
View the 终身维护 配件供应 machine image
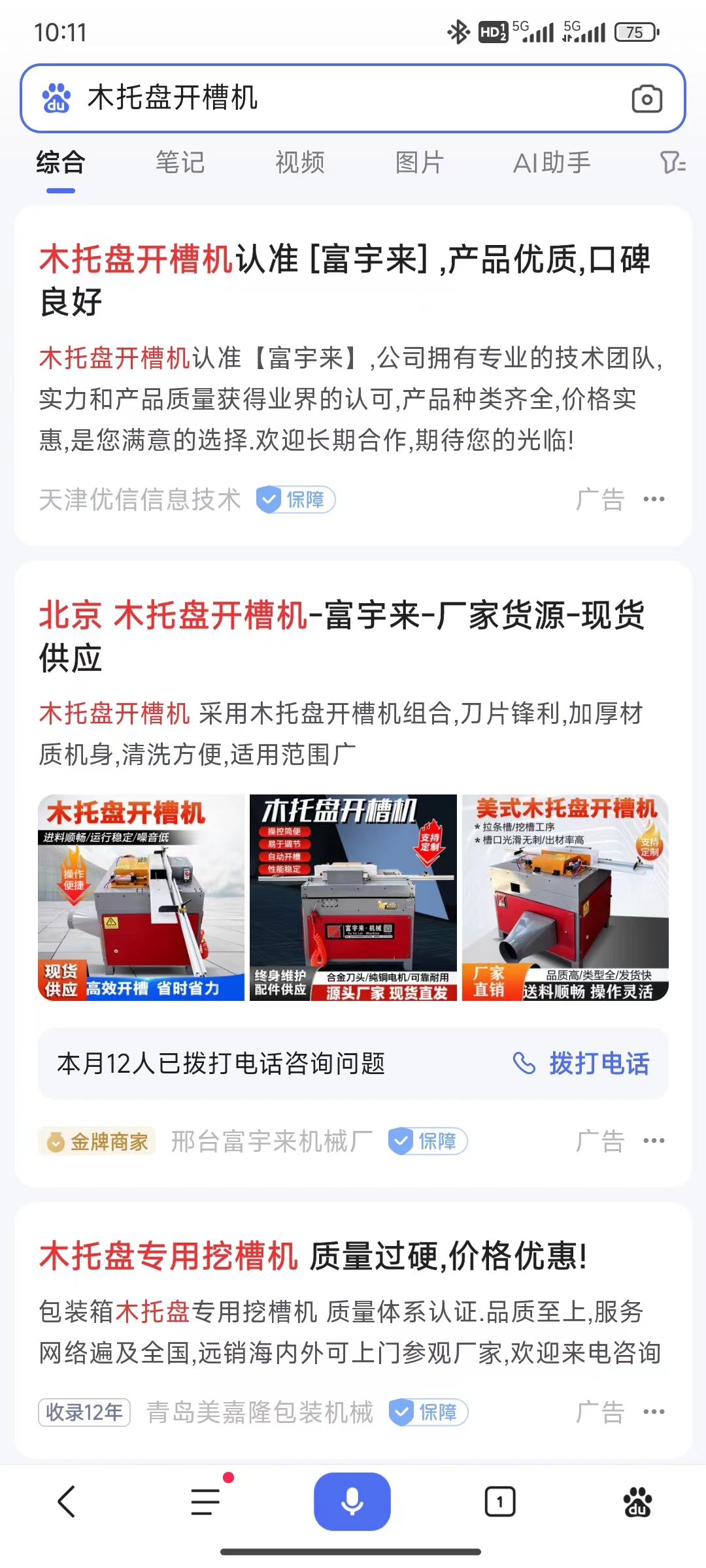point(353,897)
